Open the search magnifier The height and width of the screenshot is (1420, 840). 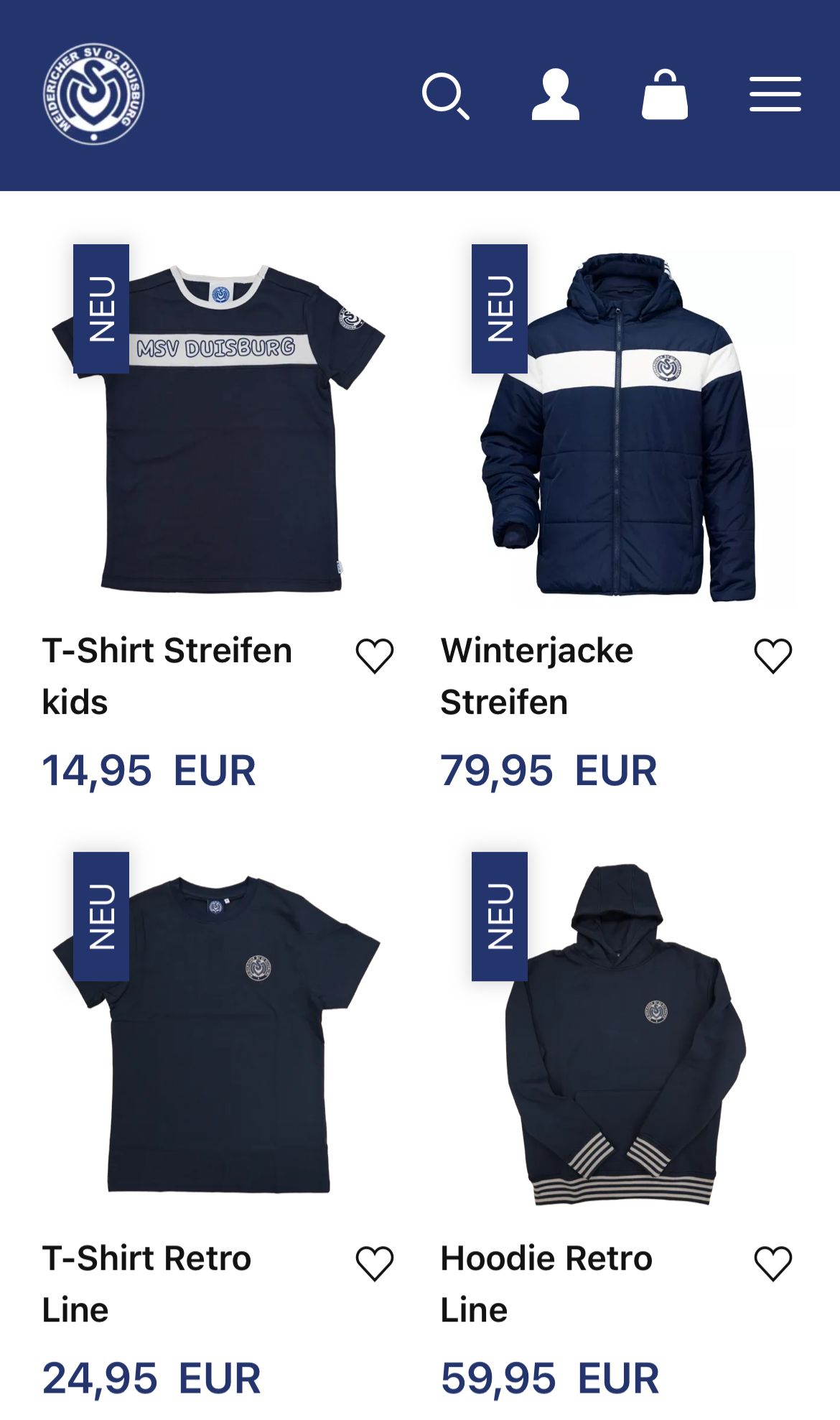coord(445,95)
